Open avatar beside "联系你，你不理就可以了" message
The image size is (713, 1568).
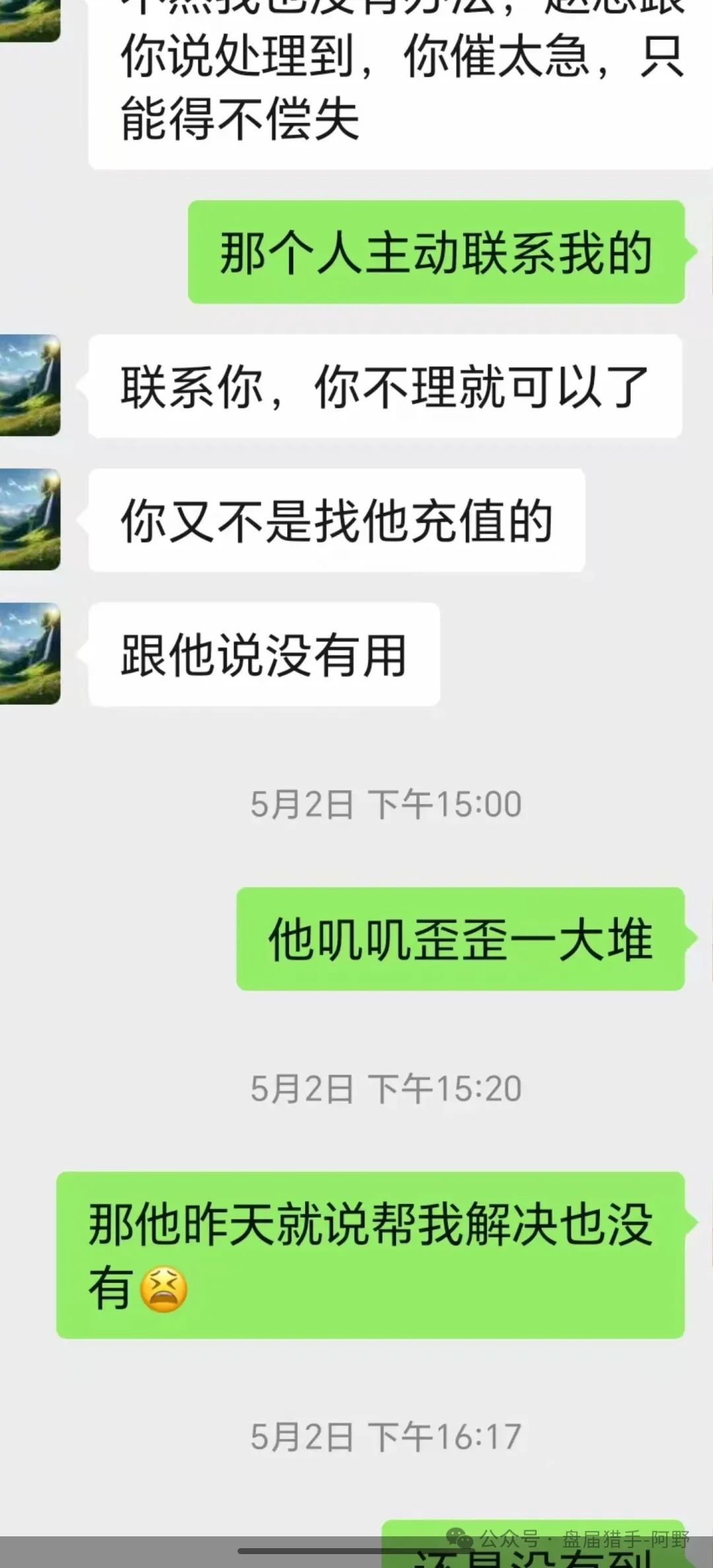[30, 385]
